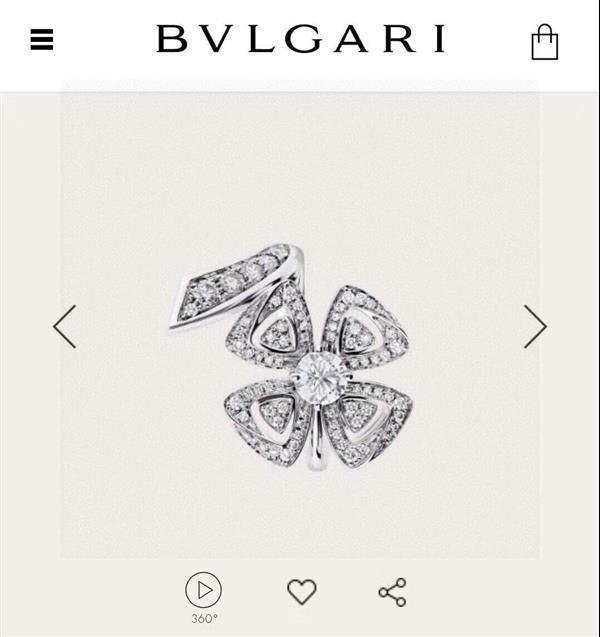Open the hamburger menu
This screenshot has height=637, width=600.
[x=42, y=40]
